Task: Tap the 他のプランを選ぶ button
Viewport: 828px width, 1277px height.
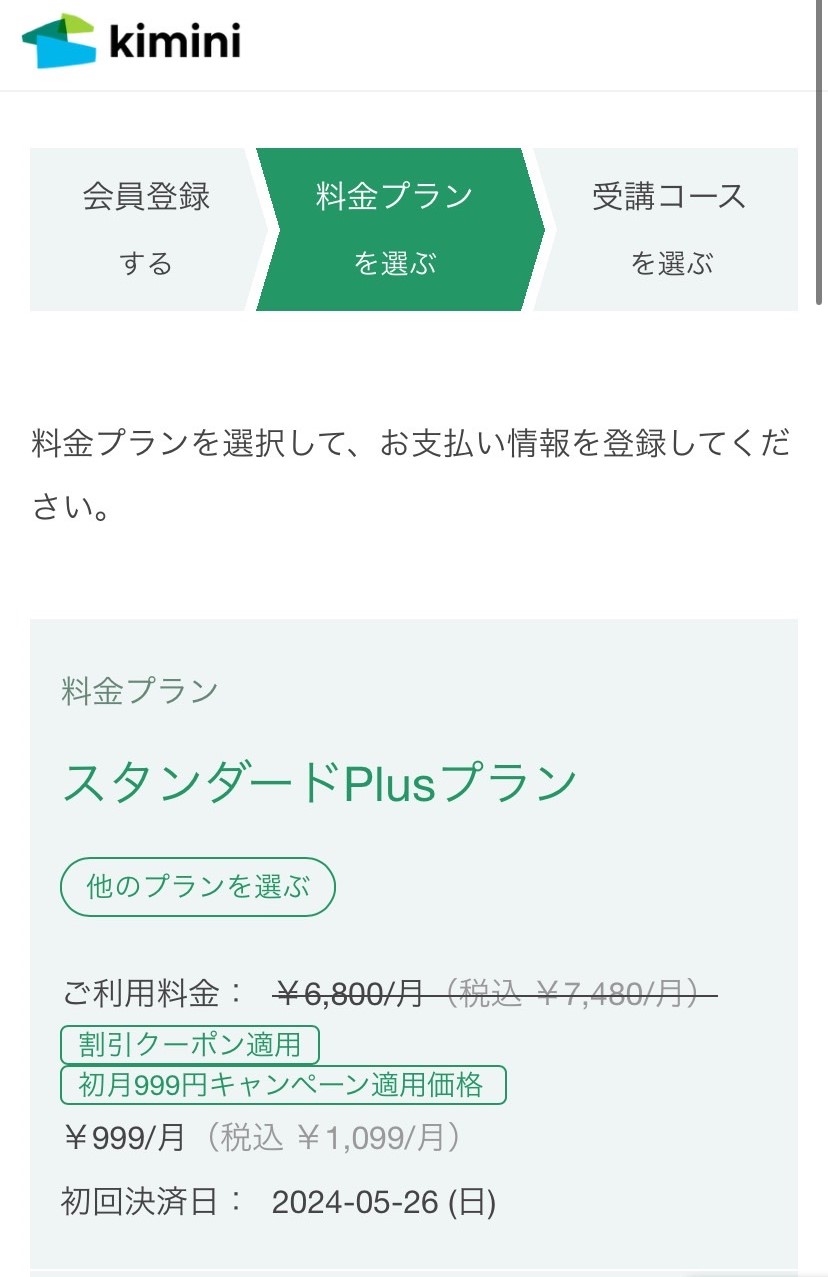Action: pyautogui.click(x=198, y=887)
